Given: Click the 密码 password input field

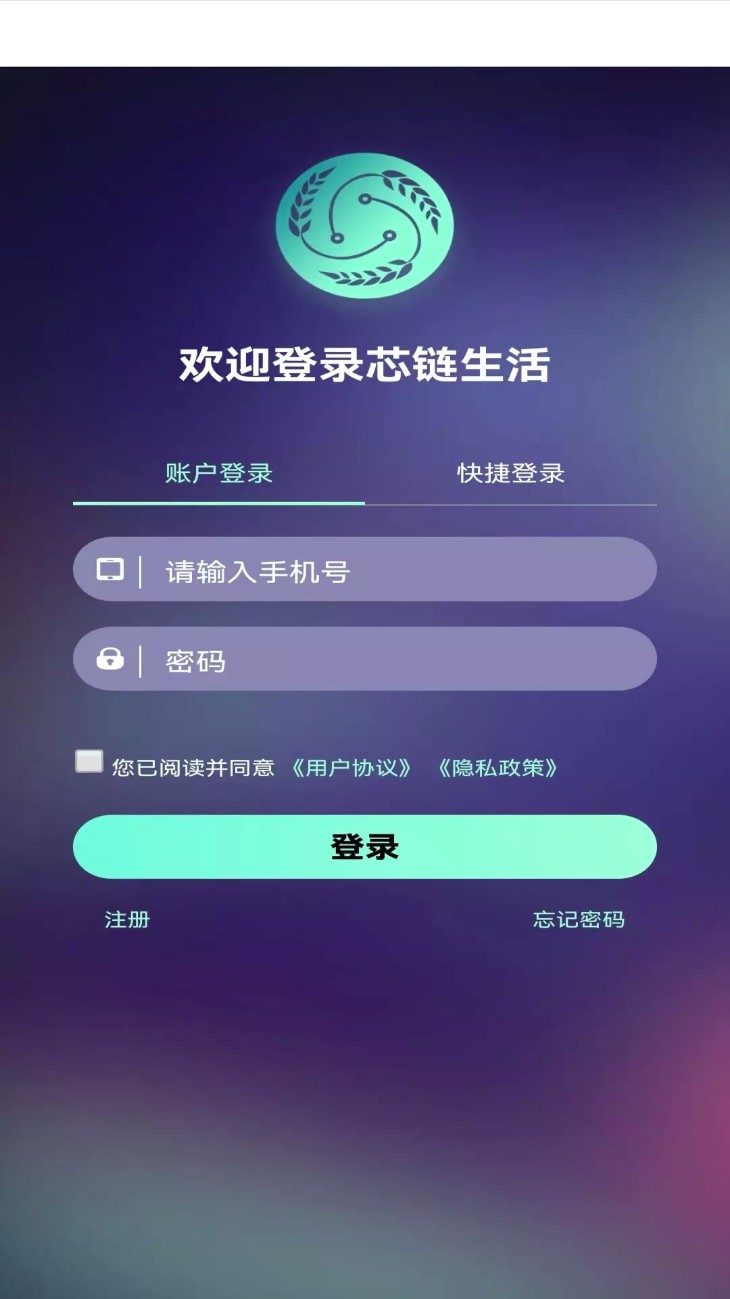Looking at the screenshot, I should tap(380, 658).
